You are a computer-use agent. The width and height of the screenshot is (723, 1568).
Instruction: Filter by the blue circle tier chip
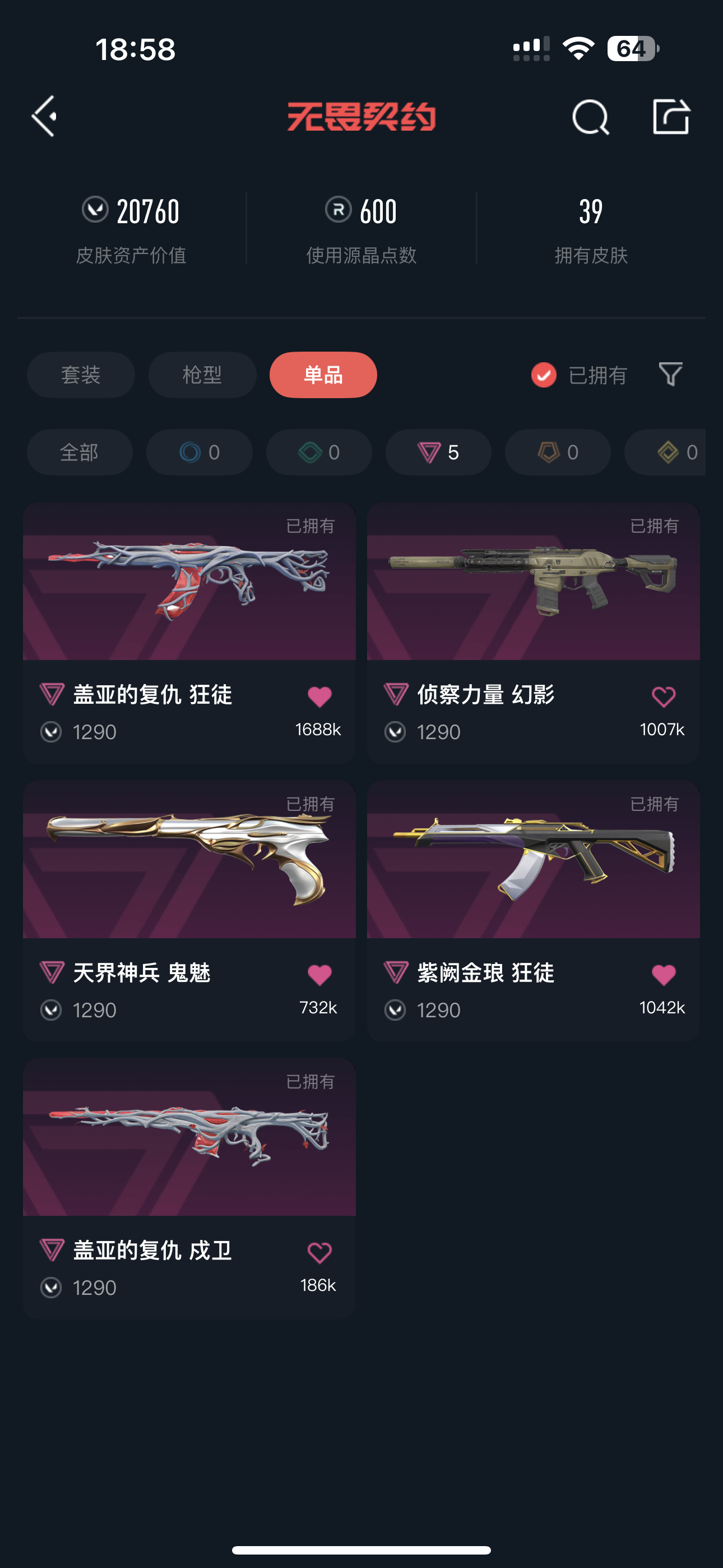click(x=199, y=452)
